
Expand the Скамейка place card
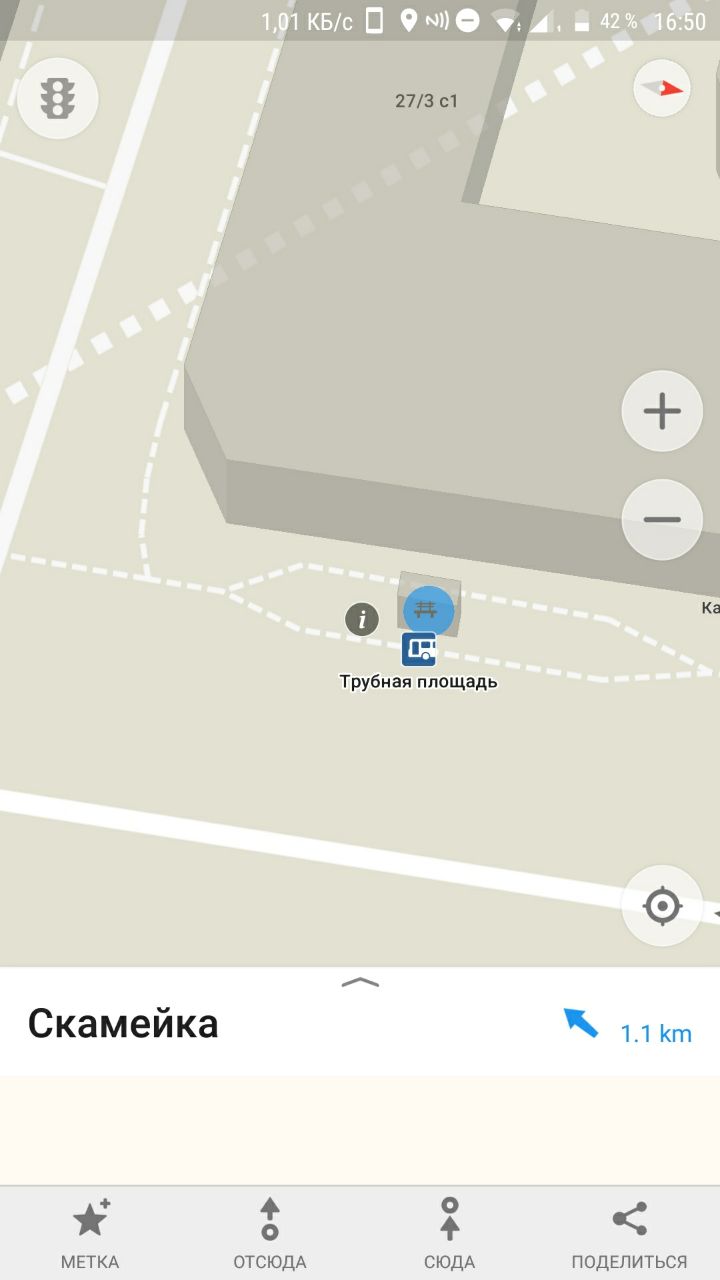[360, 983]
